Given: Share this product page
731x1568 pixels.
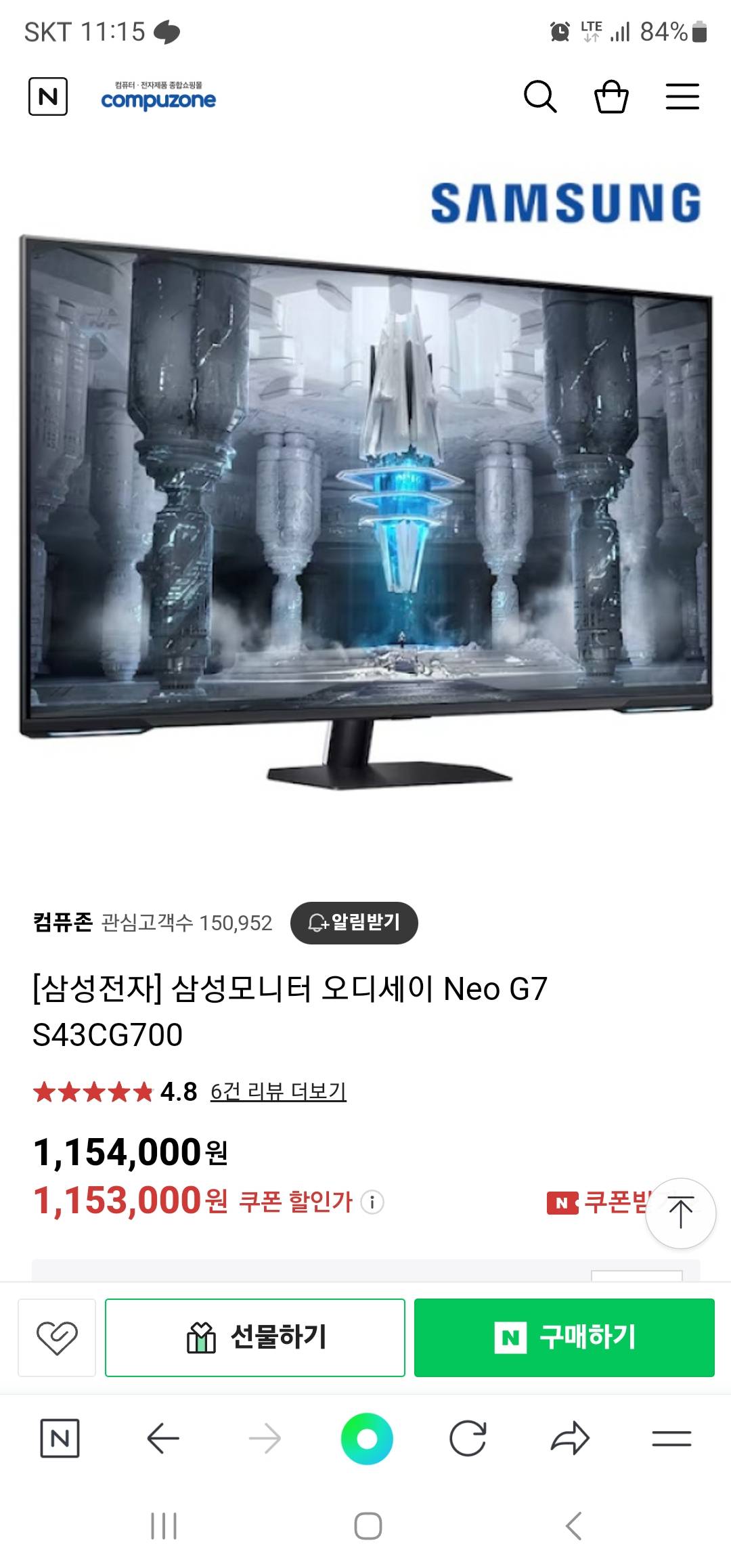Looking at the screenshot, I should [570, 1439].
